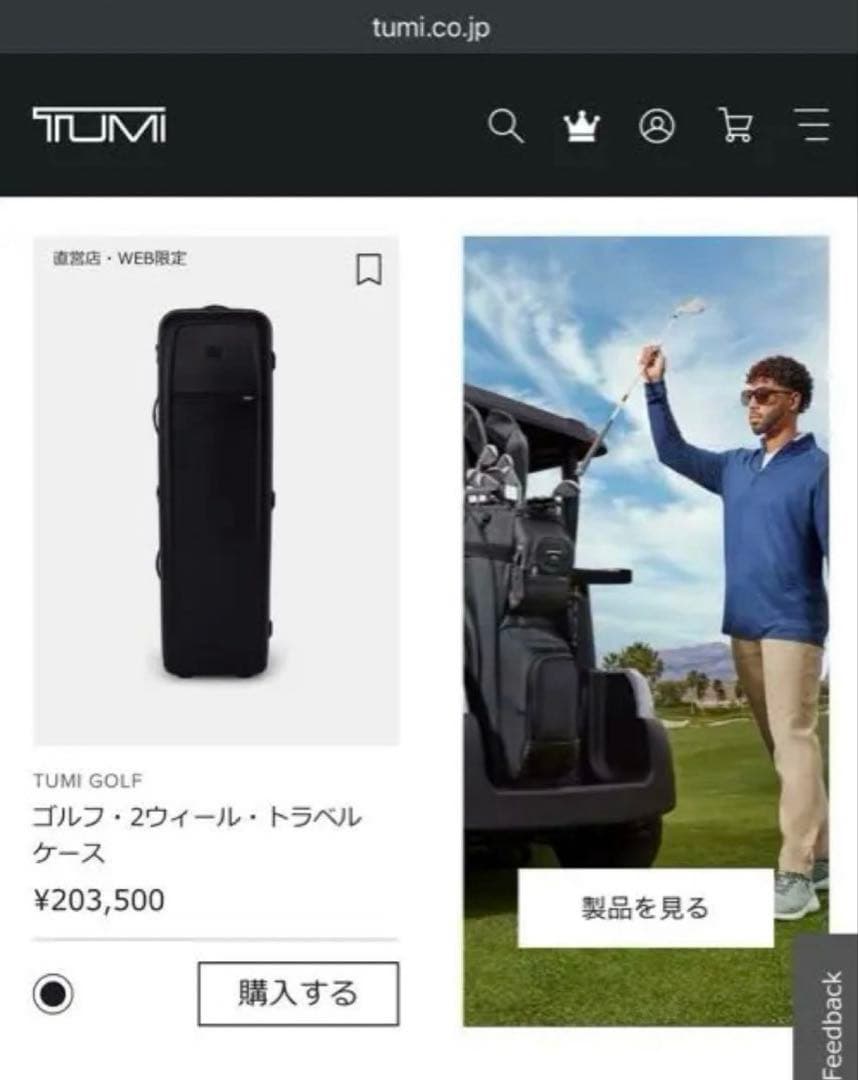Image resolution: width=858 pixels, height=1080 pixels.
Task: Open the hamburger menu
Action: [813, 127]
